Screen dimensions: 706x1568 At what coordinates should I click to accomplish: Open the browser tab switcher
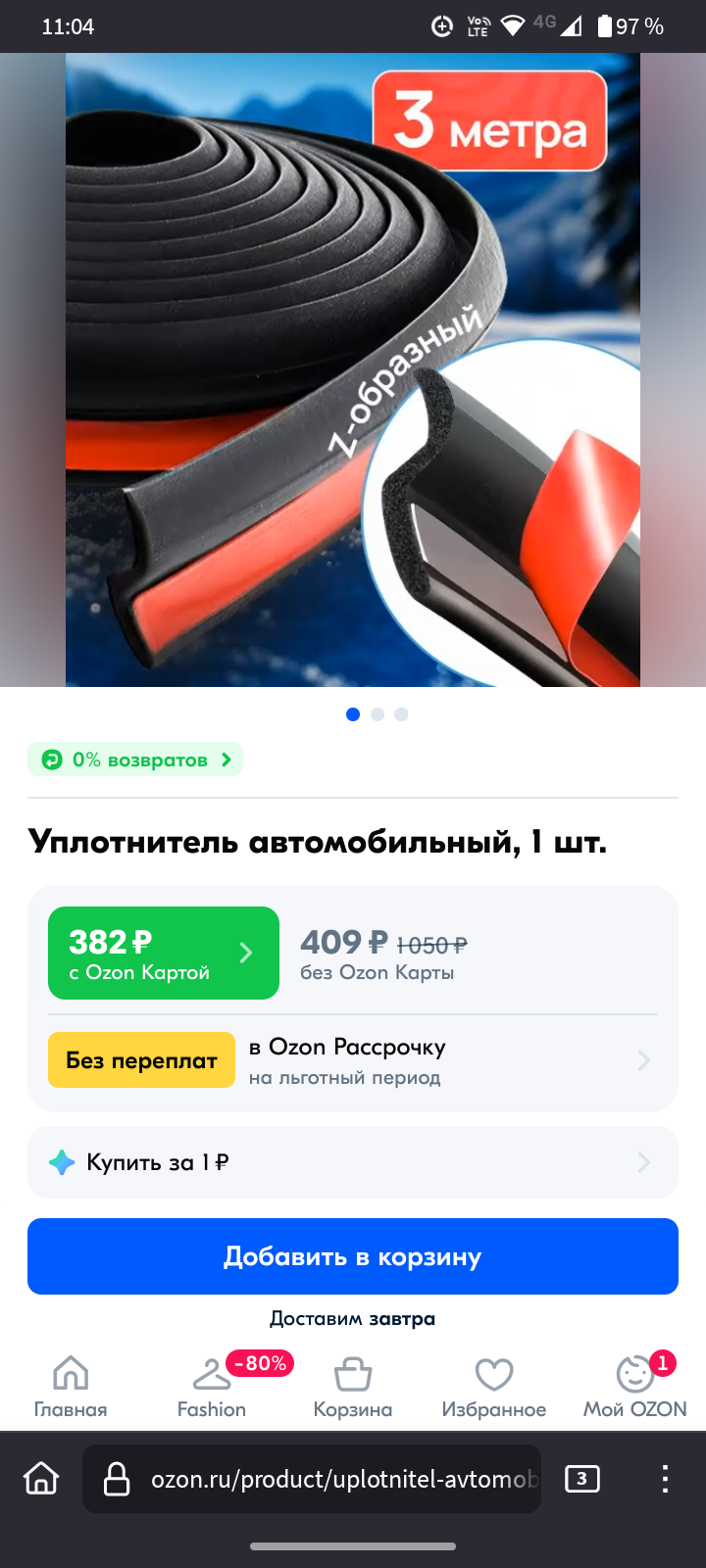click(x=582, y=1479)
